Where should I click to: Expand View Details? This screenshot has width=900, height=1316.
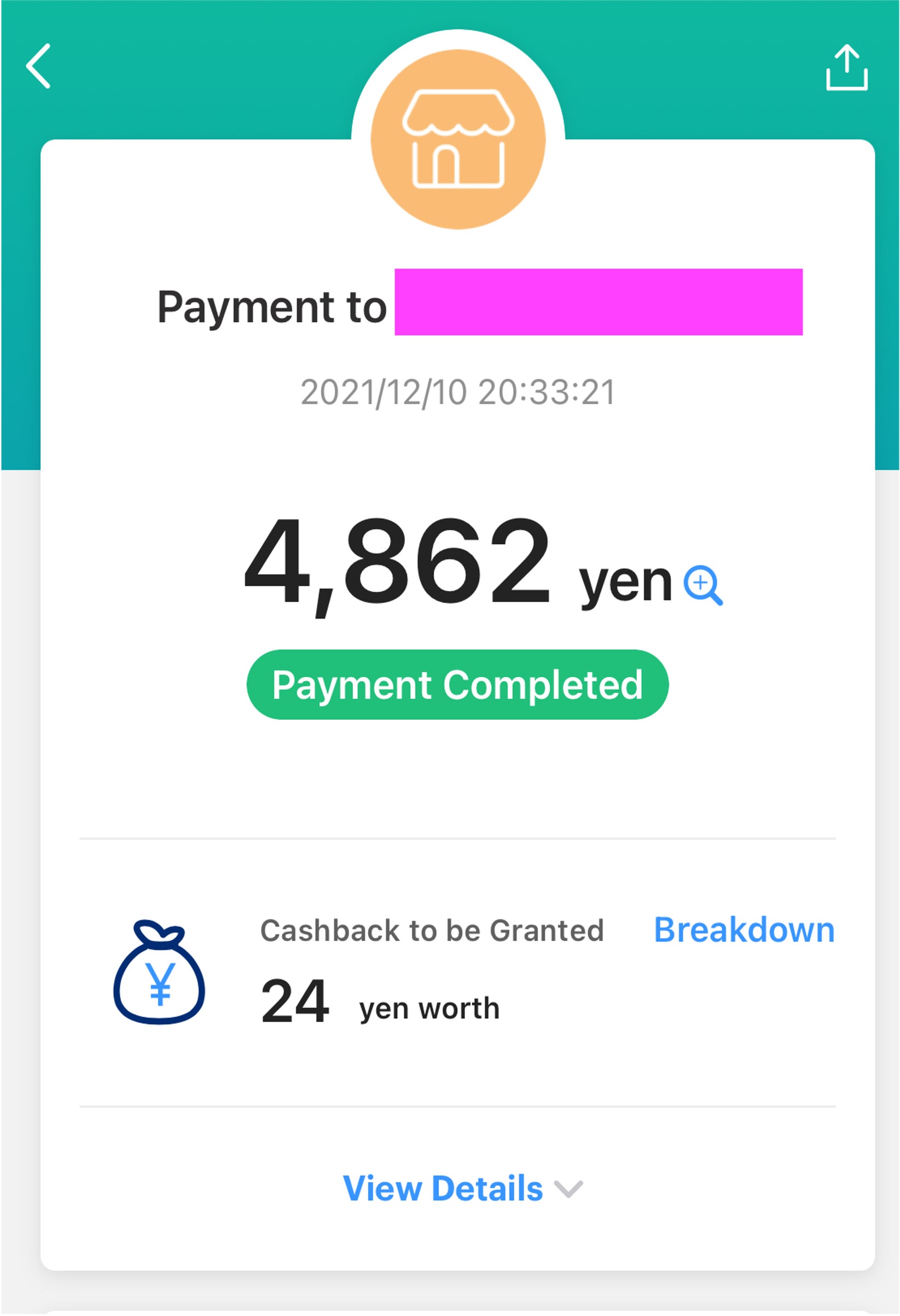pyautogui.click(x=462, y=1189)
